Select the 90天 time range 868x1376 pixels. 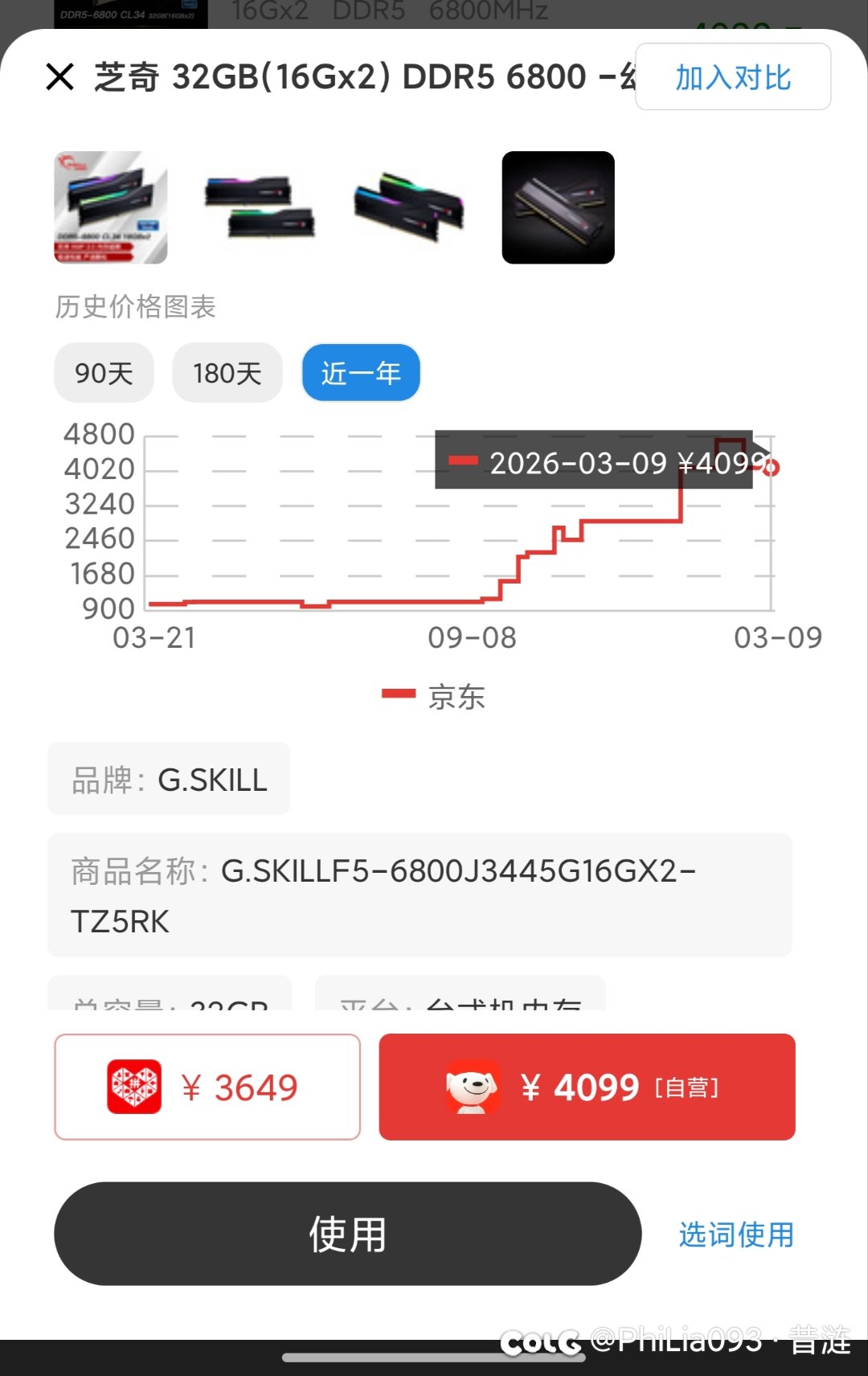coord(104,372)
